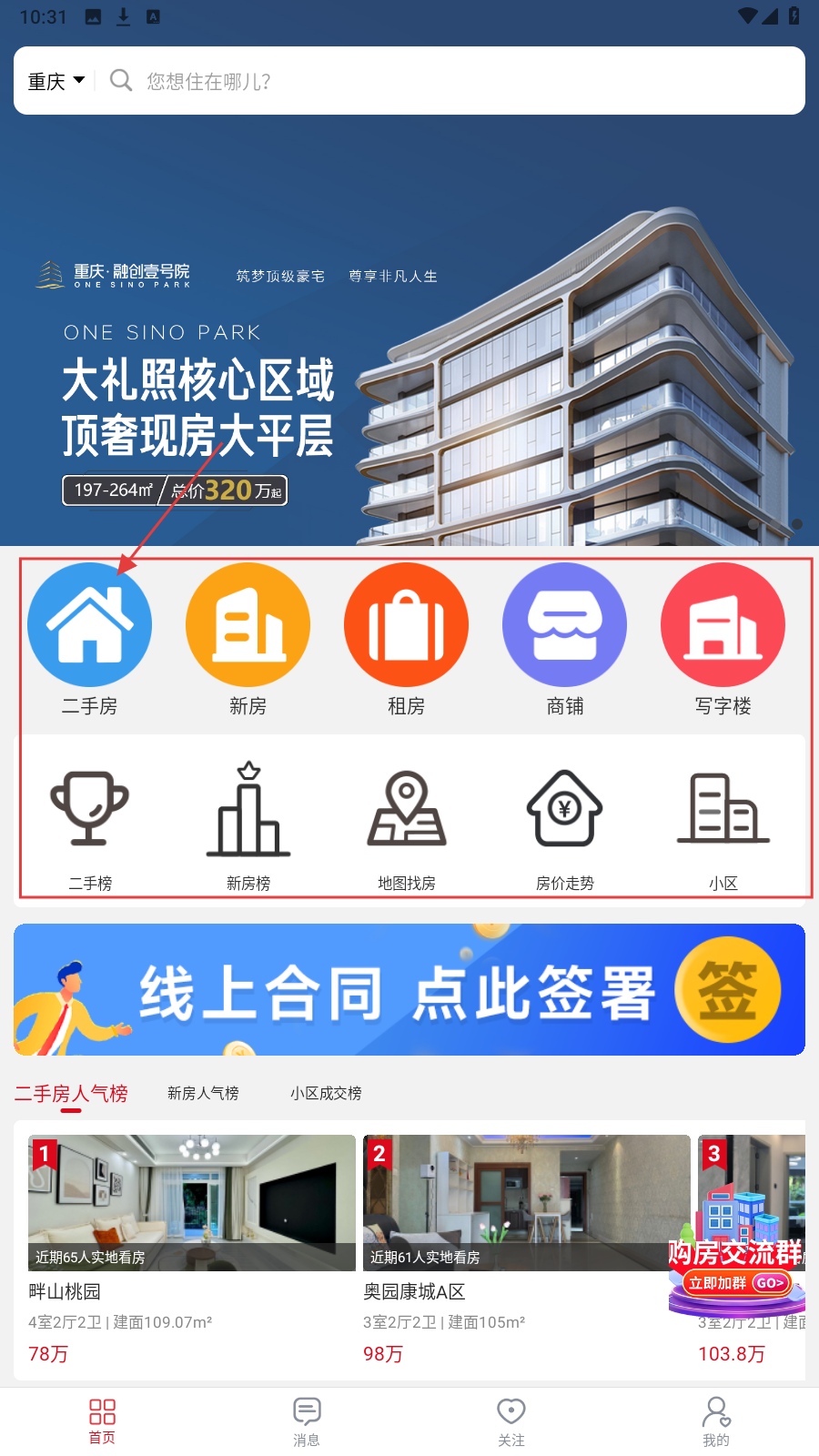Open the 奥园康城A区 listing card
This screenshot has width=819, height=1456.
tap(526, 1247)
